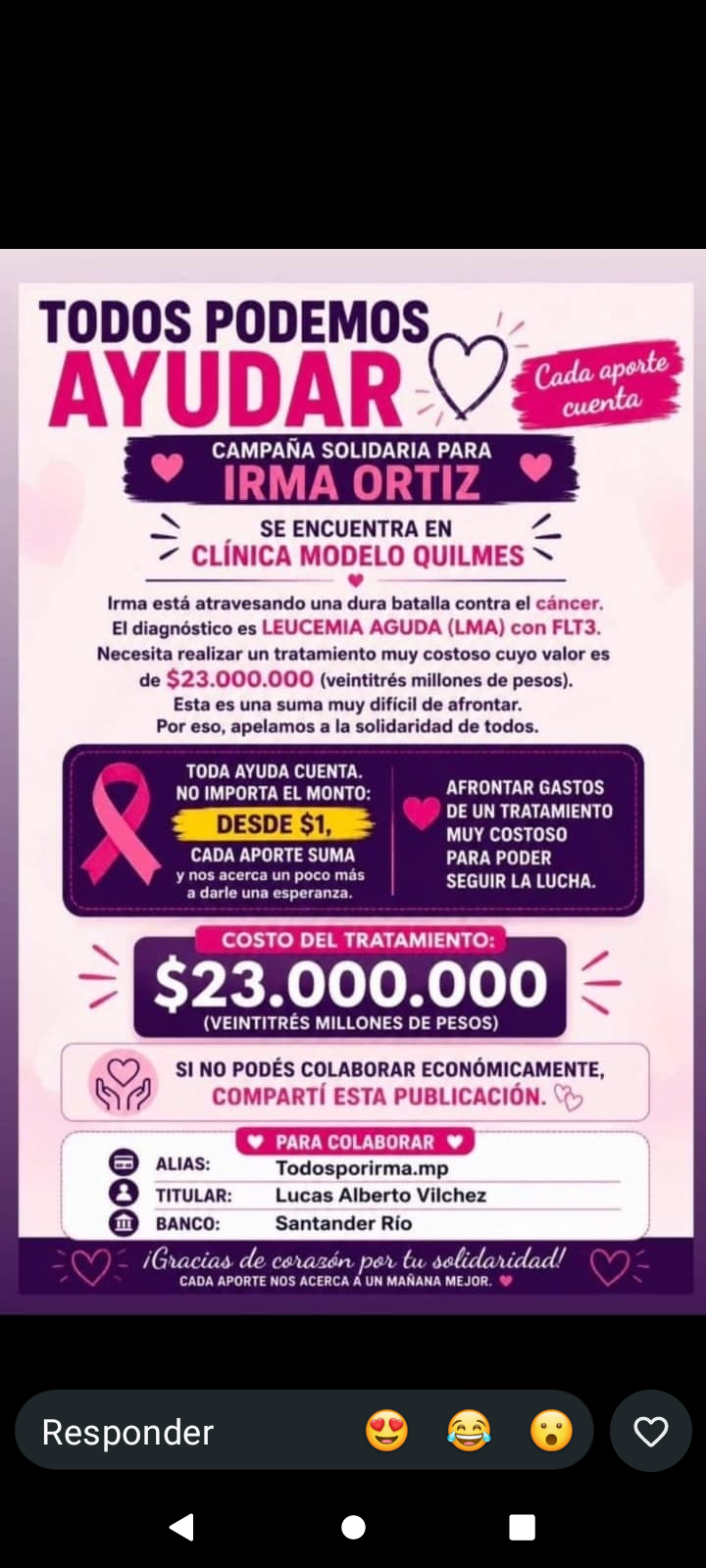
Task: Go back using the system back button
Action: coord(182,1527)
